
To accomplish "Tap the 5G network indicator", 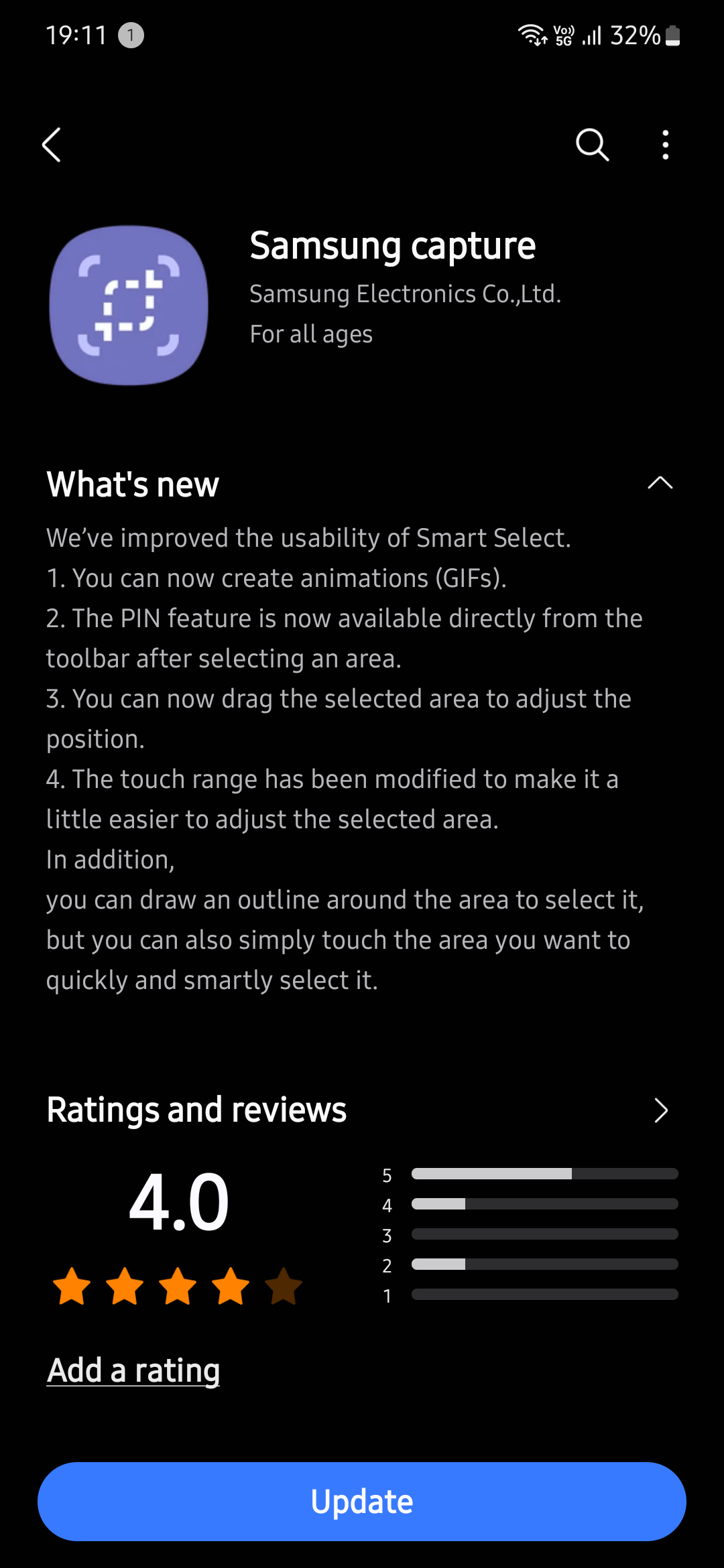I will (x=563, y=35).
